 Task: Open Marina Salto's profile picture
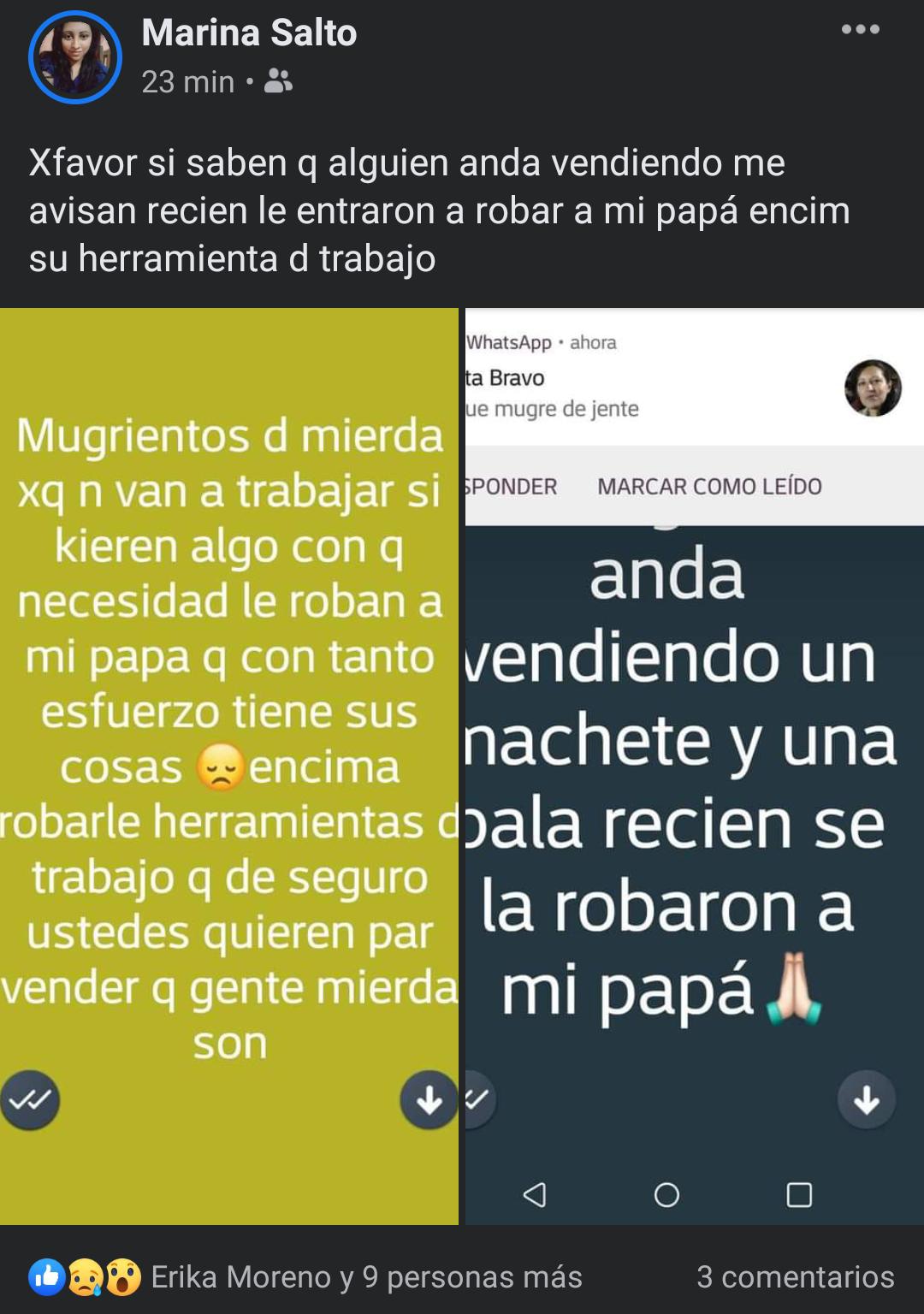[75, 57]
